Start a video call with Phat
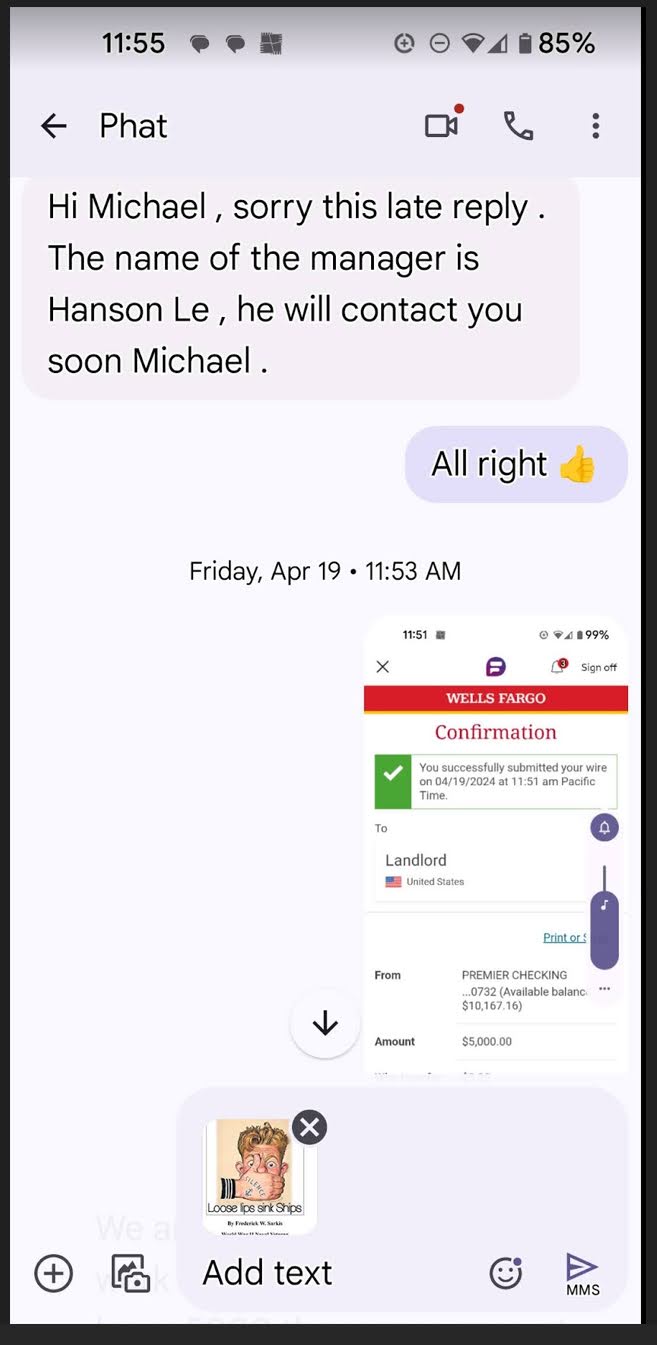 pyautogui.click(x=441, y=125)
